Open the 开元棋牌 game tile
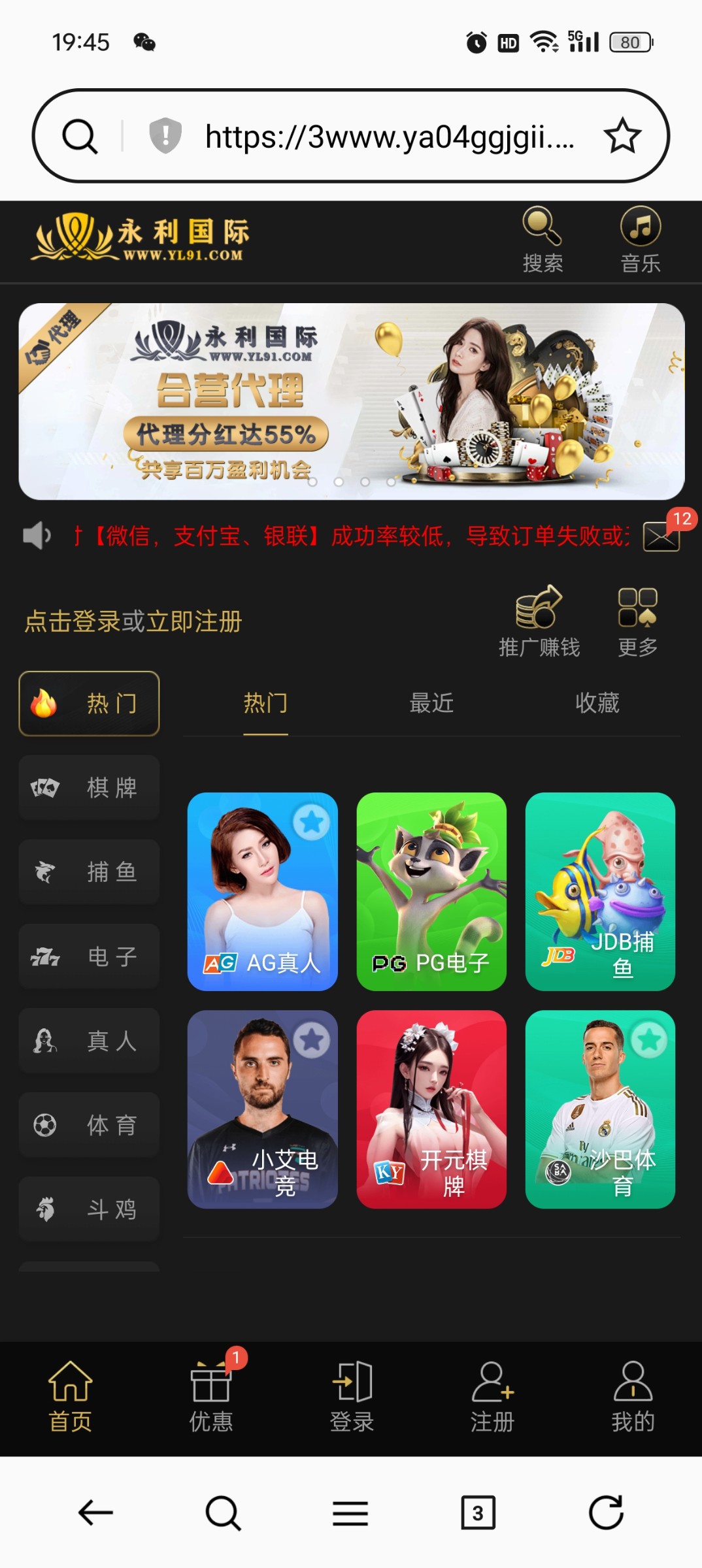 click(x=431, y=1109)
